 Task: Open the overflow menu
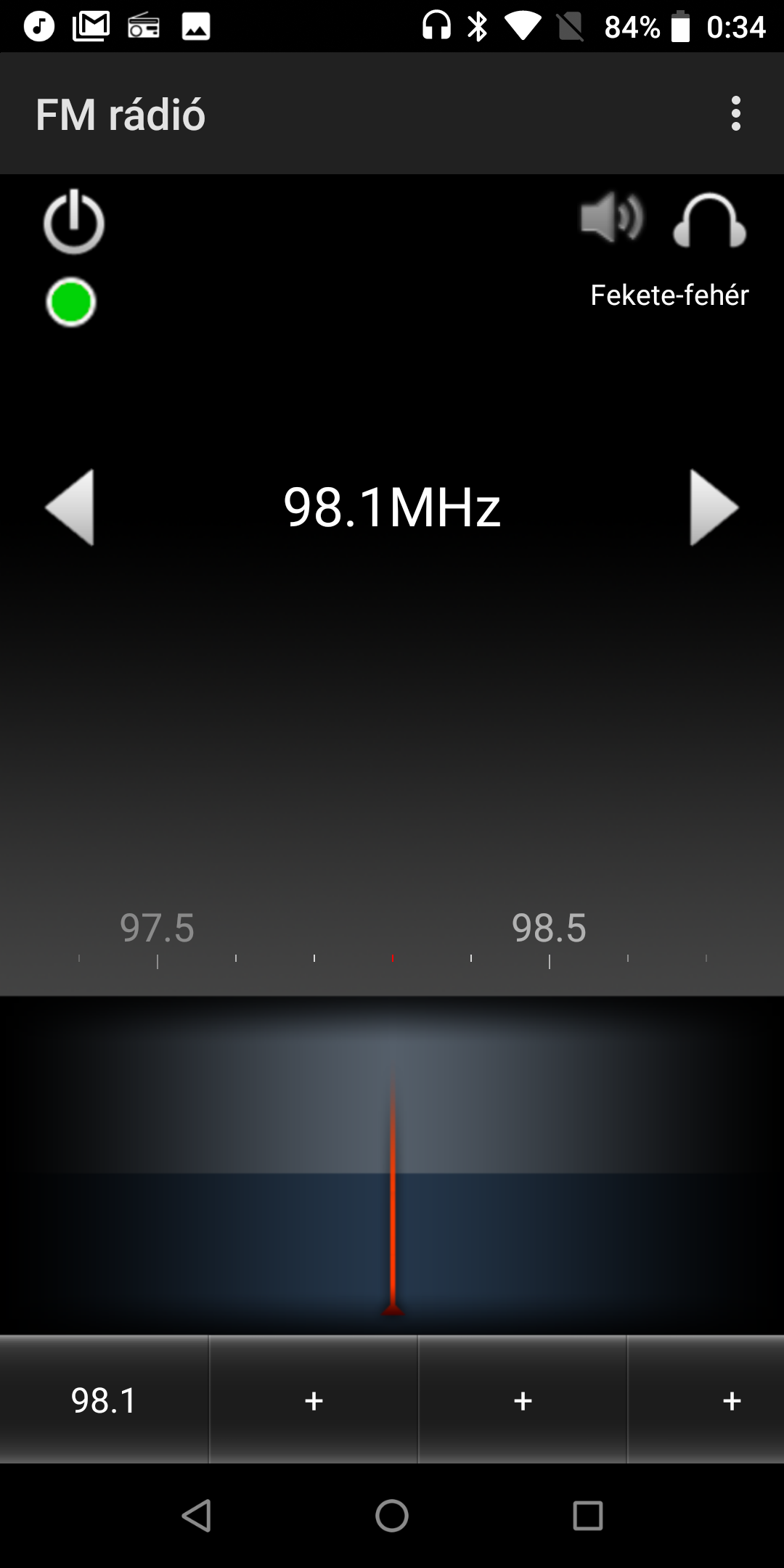(736, 114)
